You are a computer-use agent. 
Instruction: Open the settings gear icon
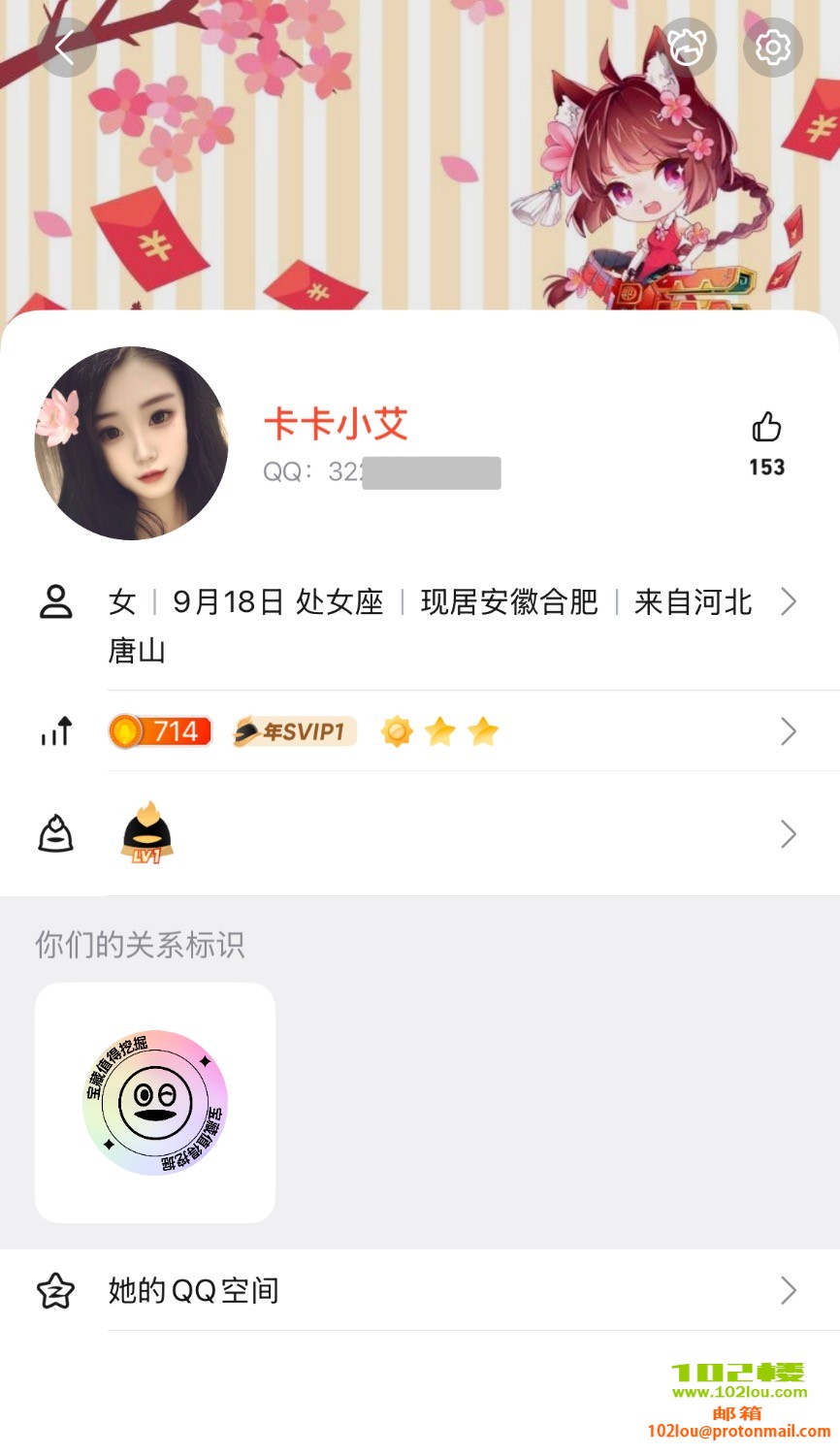772,48
